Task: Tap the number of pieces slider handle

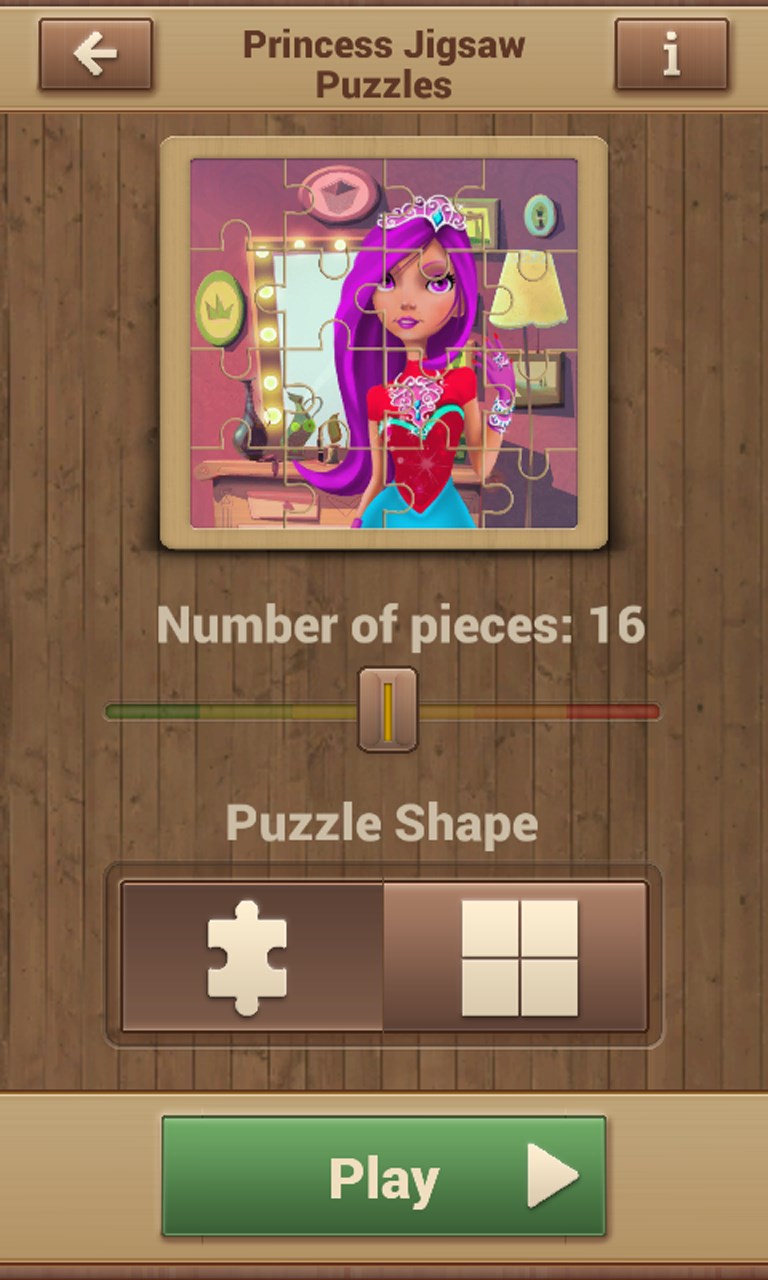Action: point(387,710)
